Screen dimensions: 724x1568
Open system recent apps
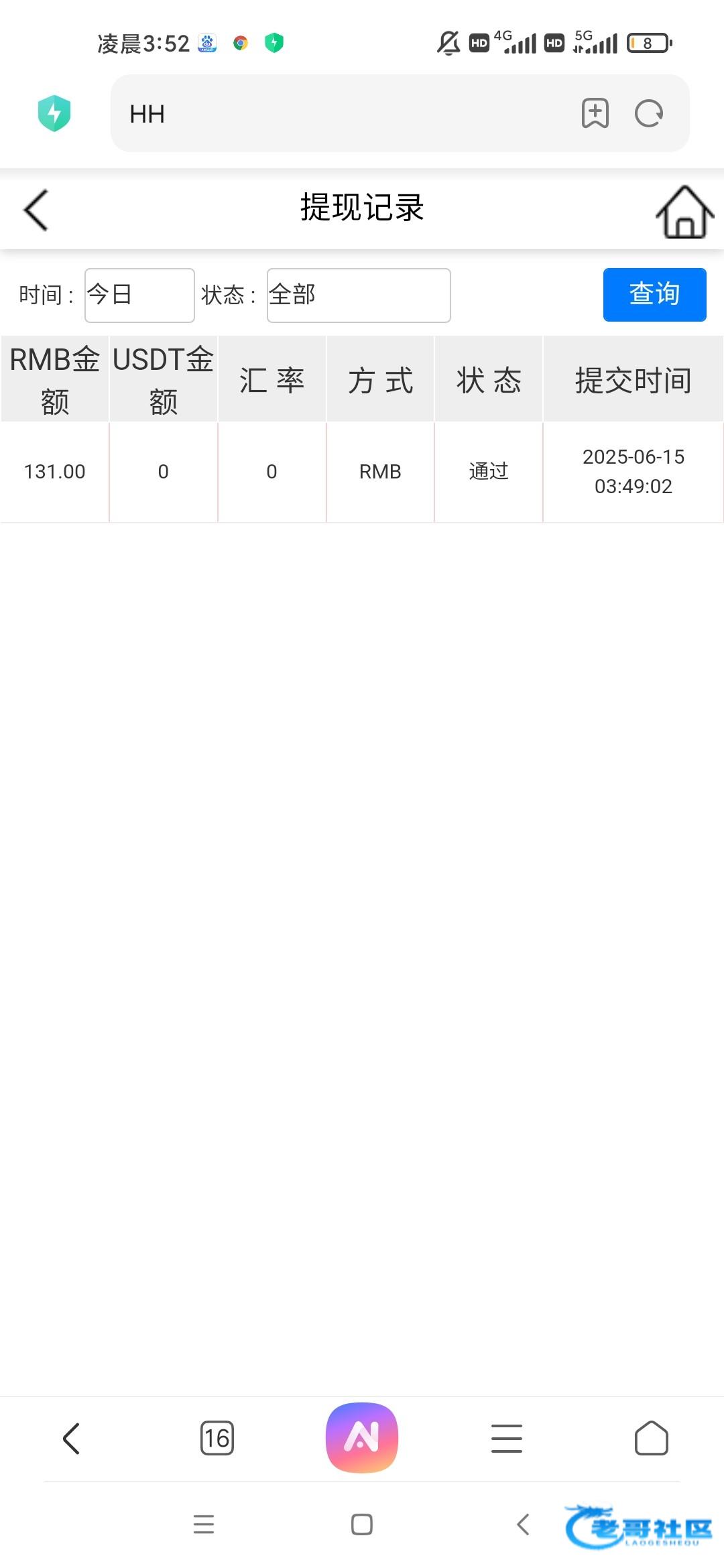click(204, 1524)
